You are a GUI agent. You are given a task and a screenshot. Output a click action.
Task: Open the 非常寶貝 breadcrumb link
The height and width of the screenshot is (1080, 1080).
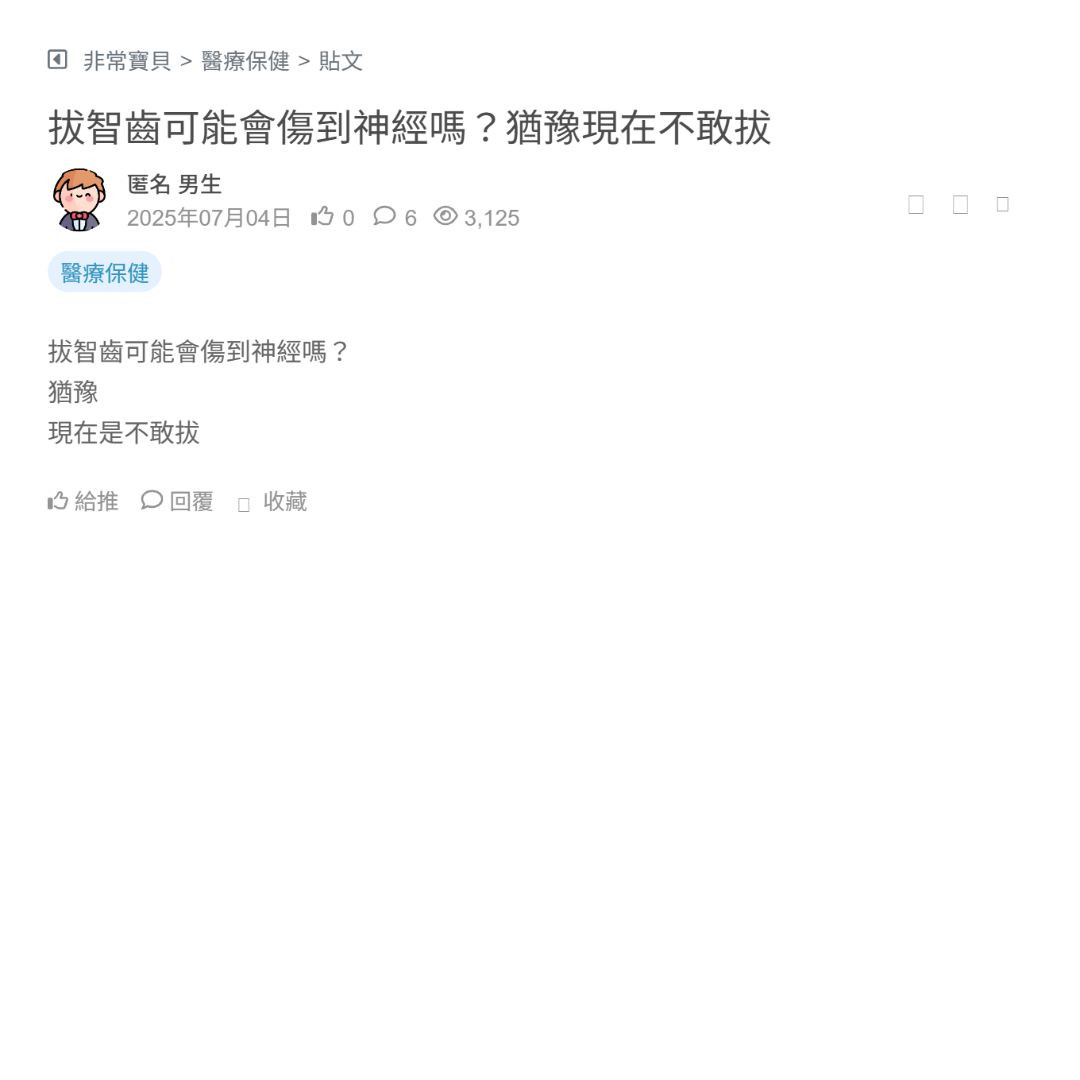(127, 61)
